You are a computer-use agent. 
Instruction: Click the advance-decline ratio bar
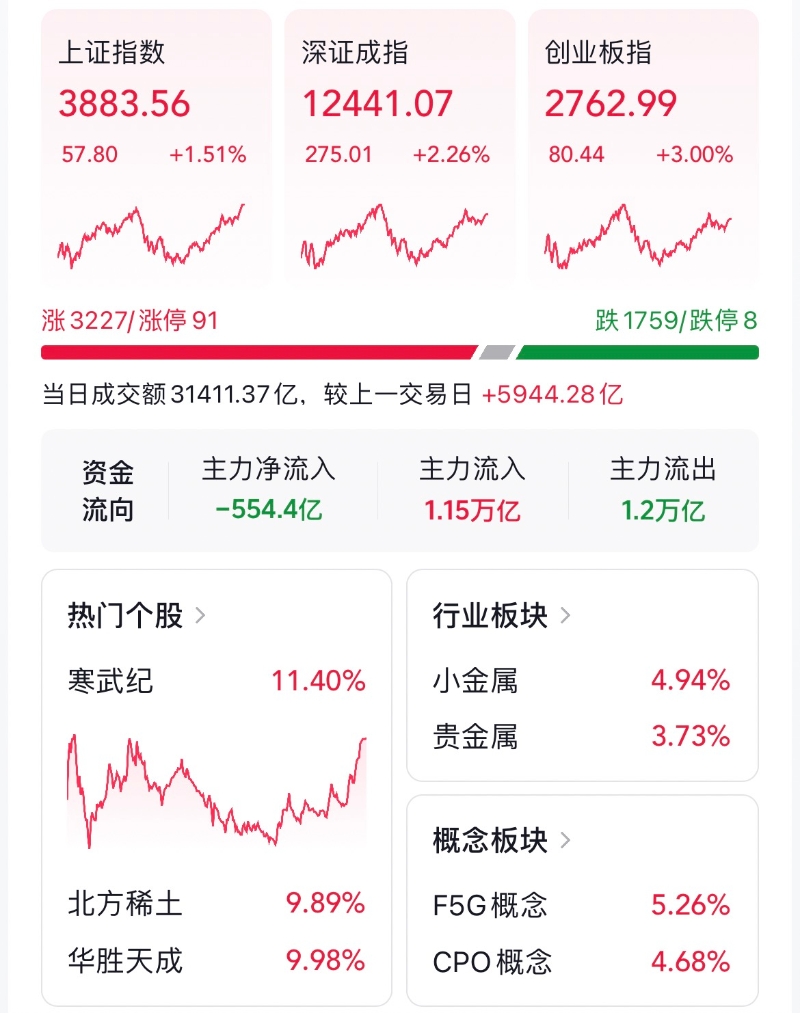click(x=400, y=351)
